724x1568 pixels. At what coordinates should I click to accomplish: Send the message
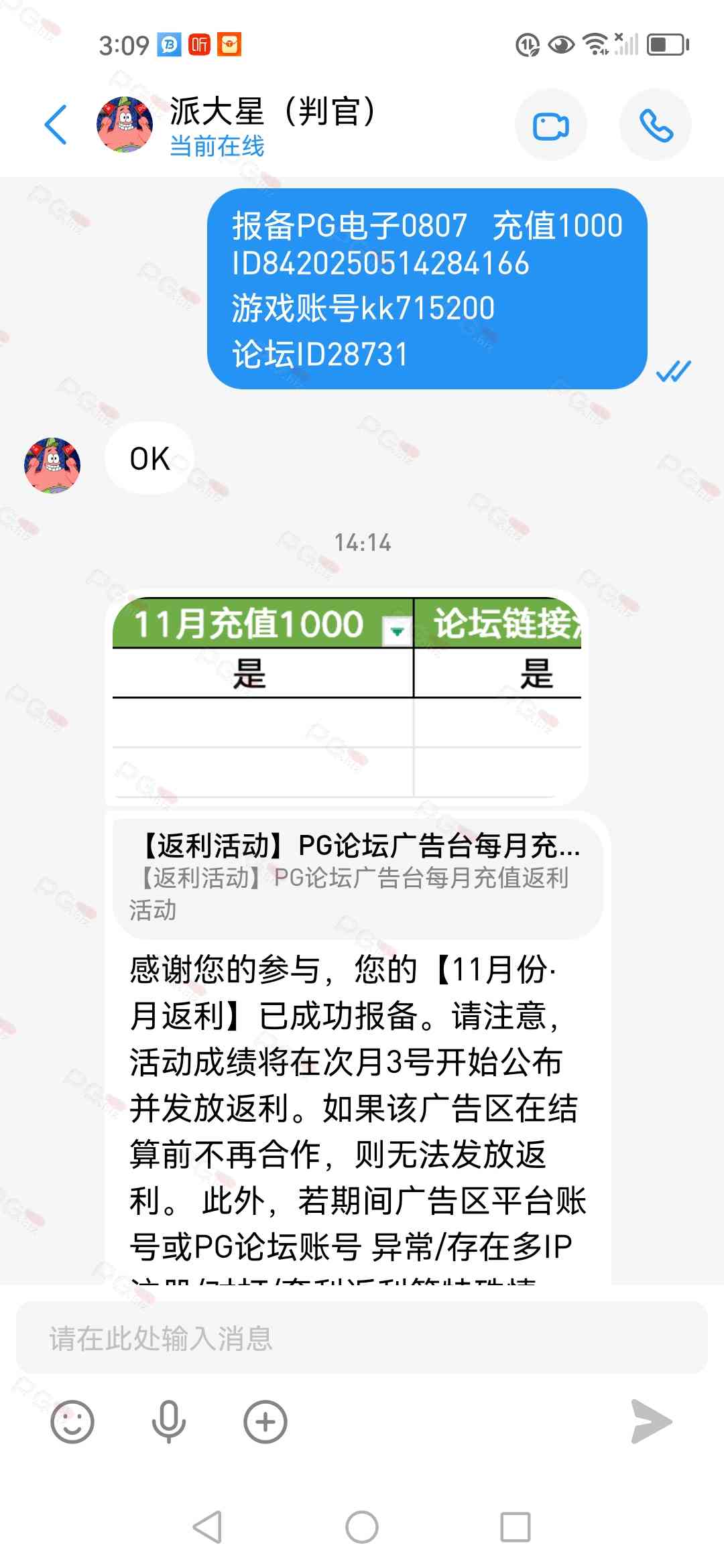[651, 1422]
